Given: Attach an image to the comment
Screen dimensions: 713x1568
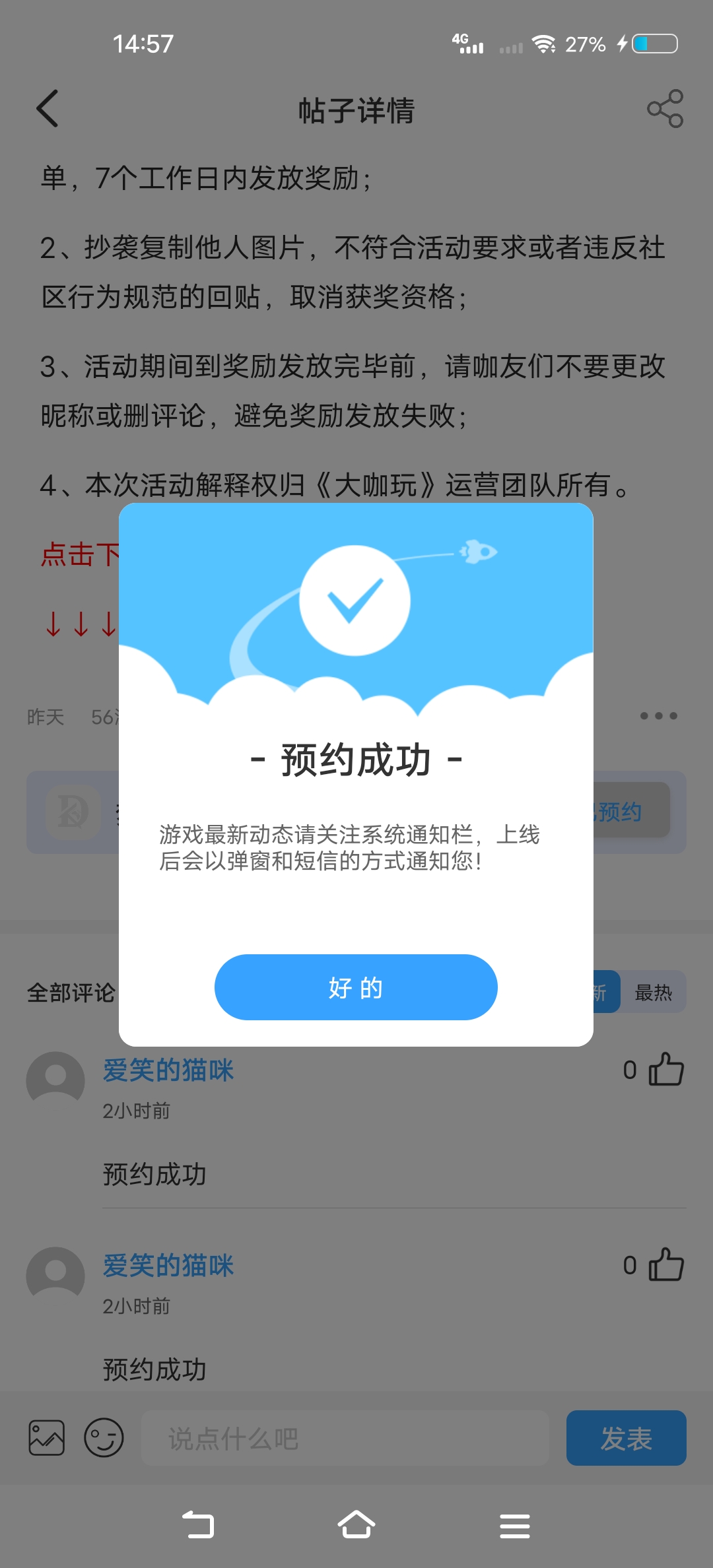Looking at the screenshot, I should pos(47,1438).
